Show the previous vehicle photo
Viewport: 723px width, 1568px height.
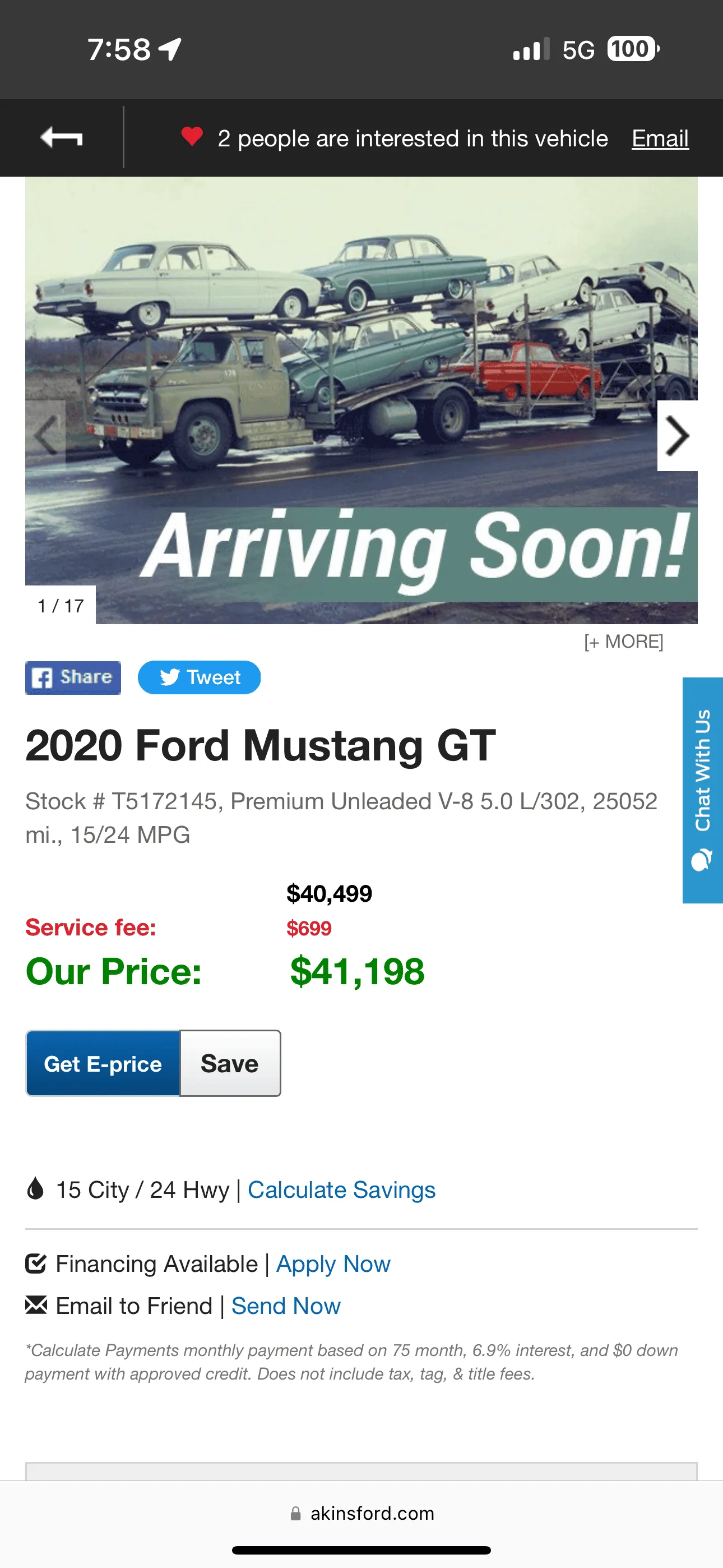tap(45, 435)
